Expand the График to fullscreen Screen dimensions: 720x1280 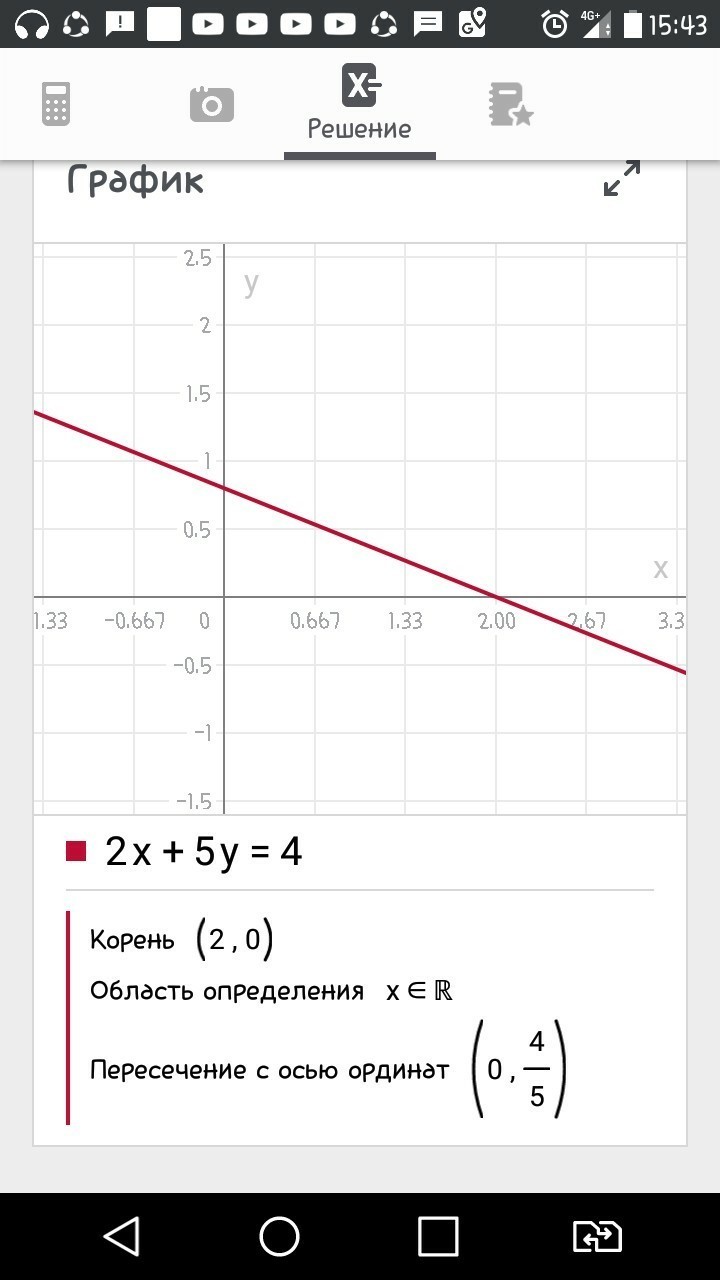pyautogui.click(x=622, y=179)
